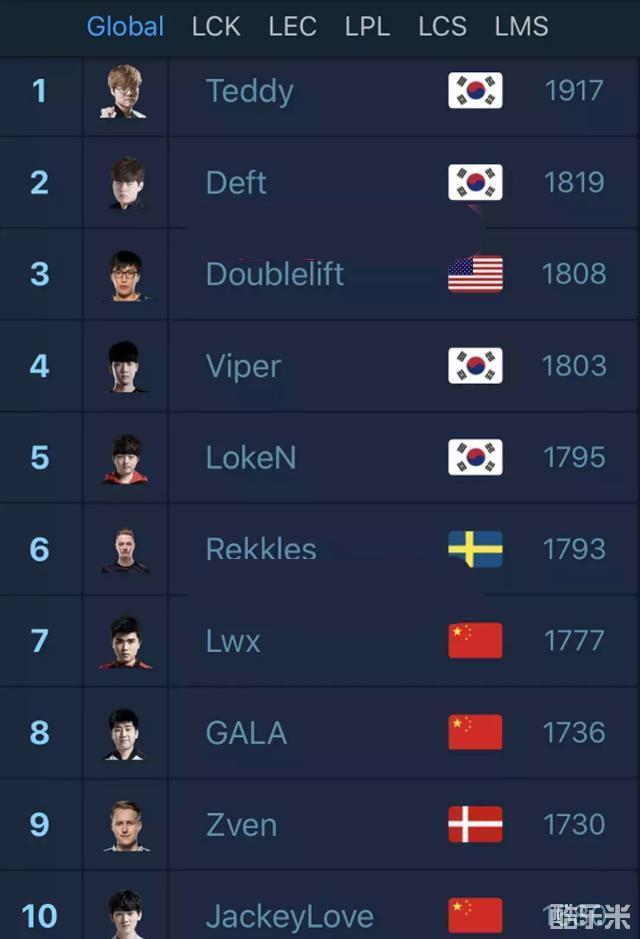Switch to the LCK tab

pyautogui.click(x=216, y=26)
